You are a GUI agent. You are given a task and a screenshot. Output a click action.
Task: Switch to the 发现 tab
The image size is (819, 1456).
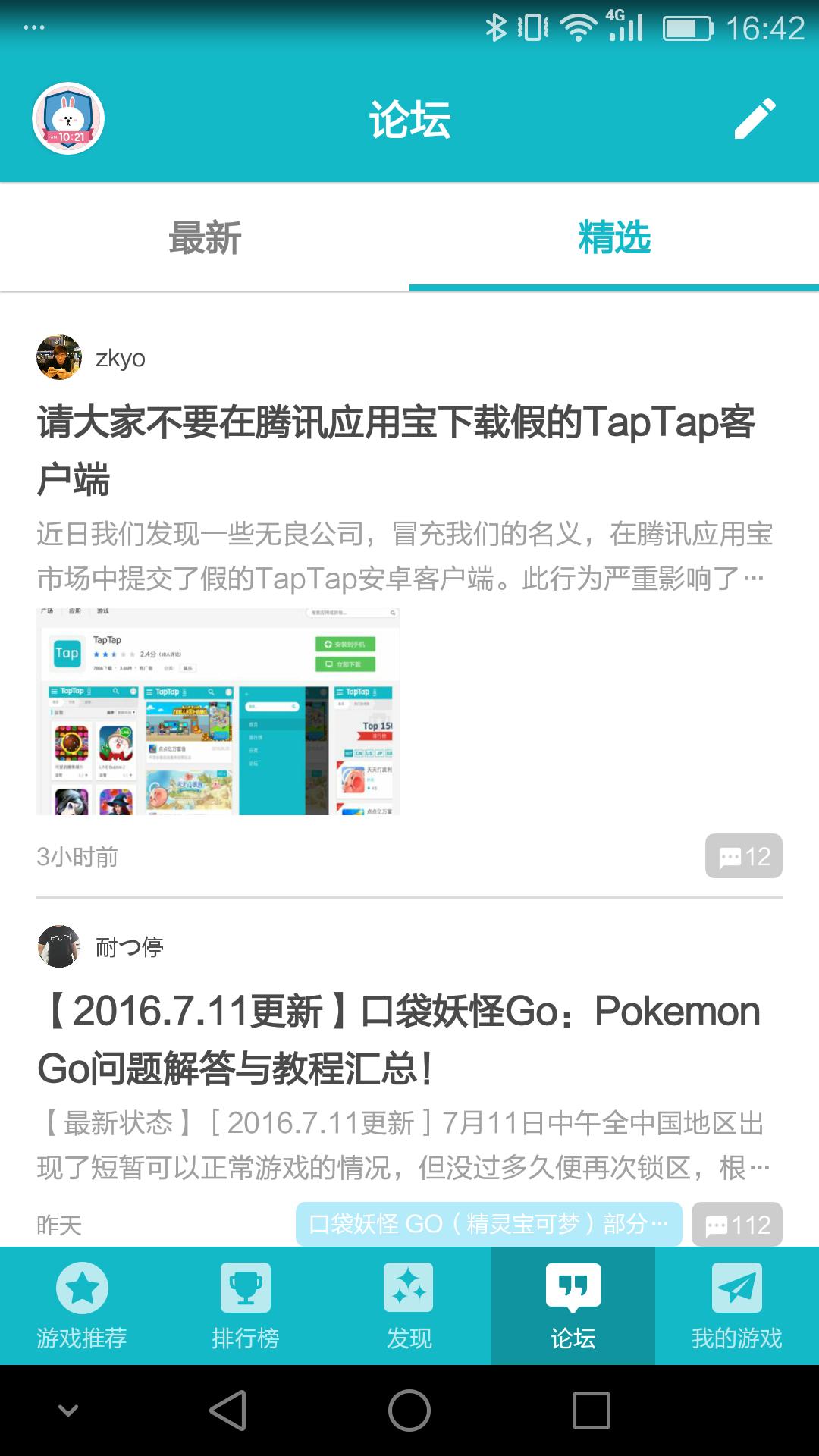pos(409,1306)
